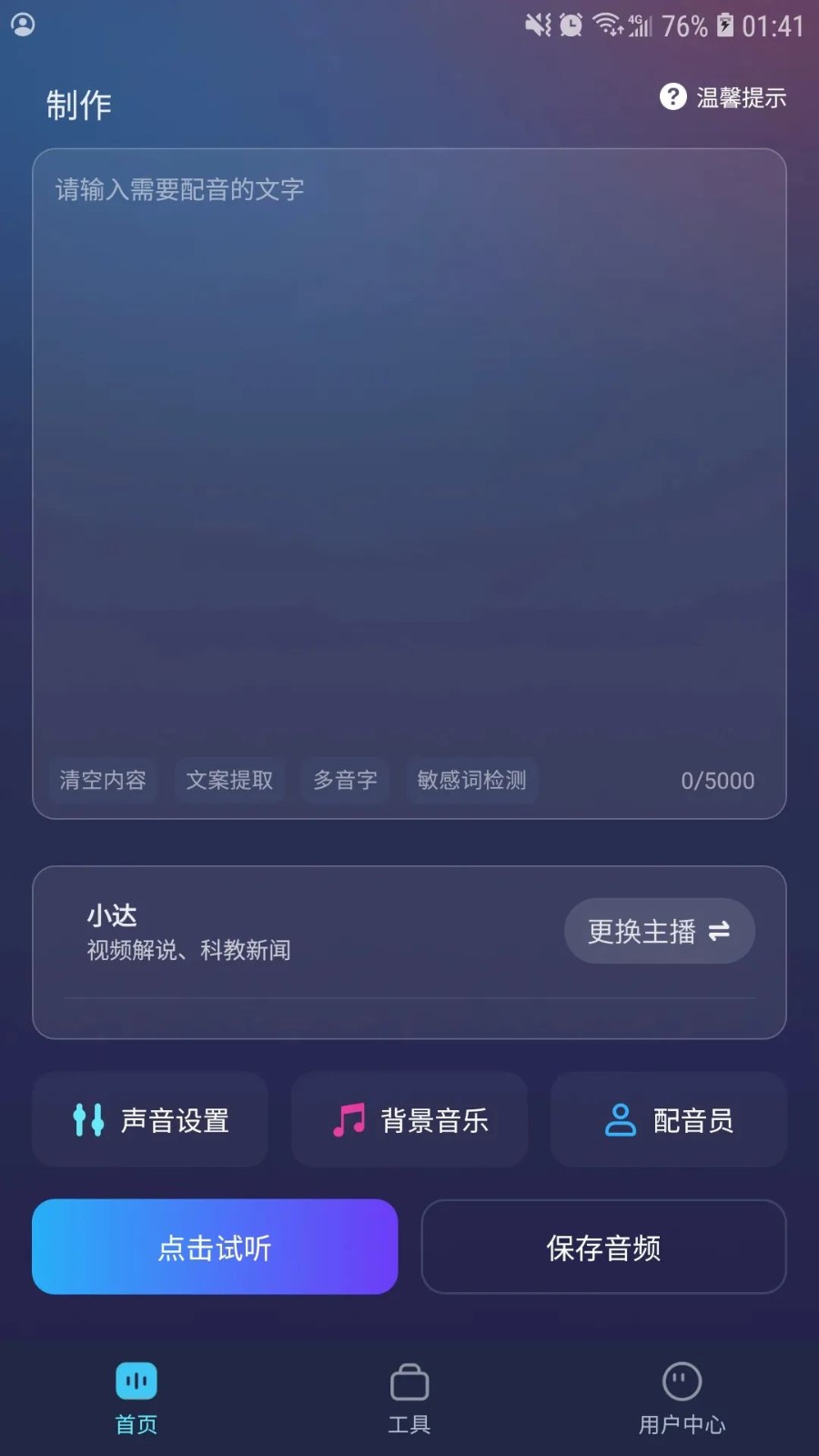The width and height of the screenshot is (819, 1456).
Task: Tap the 清空内容 chip
Action: (x=103, y=780)
